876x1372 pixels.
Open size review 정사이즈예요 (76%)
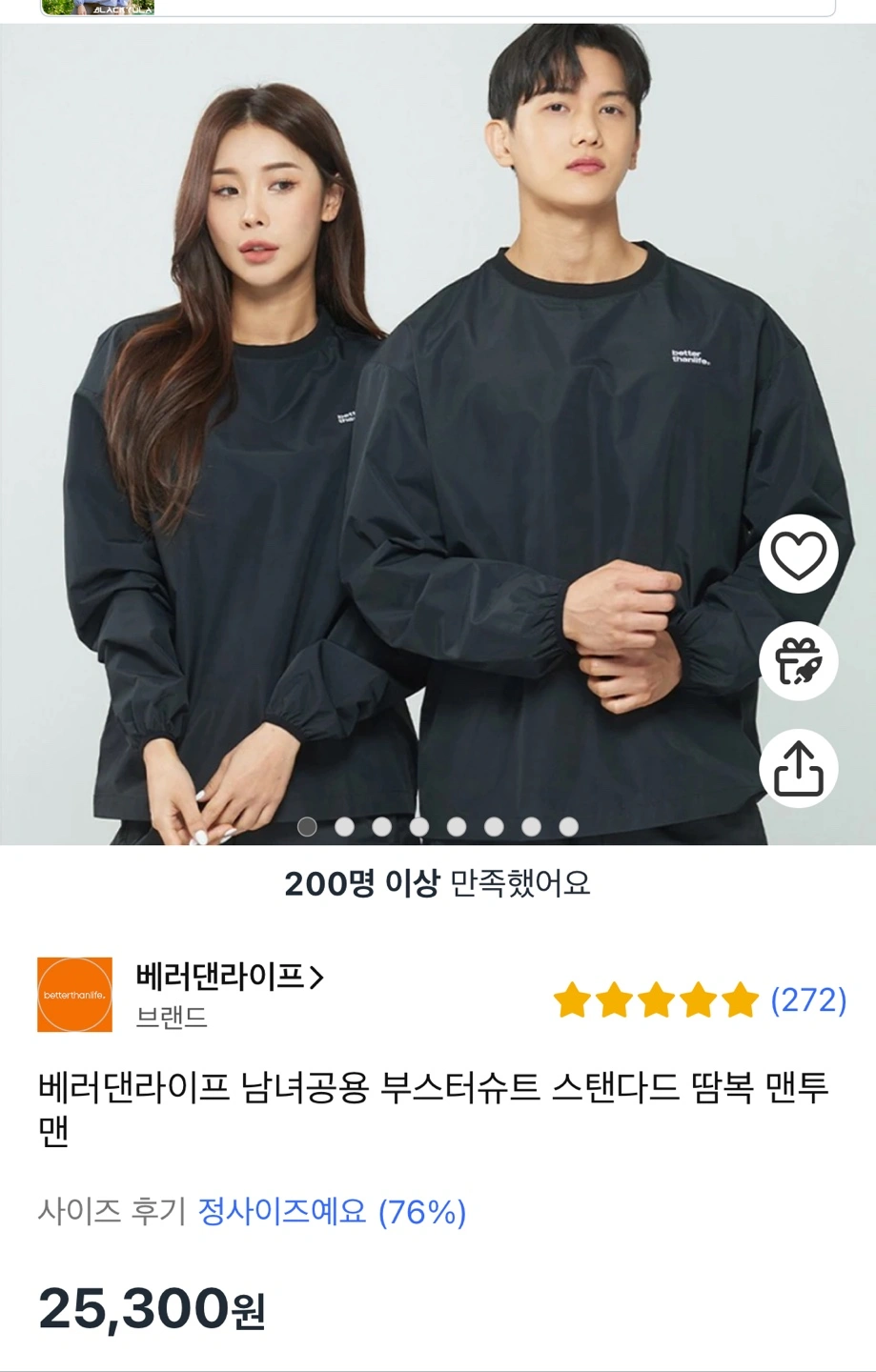tap(332, 1212)
